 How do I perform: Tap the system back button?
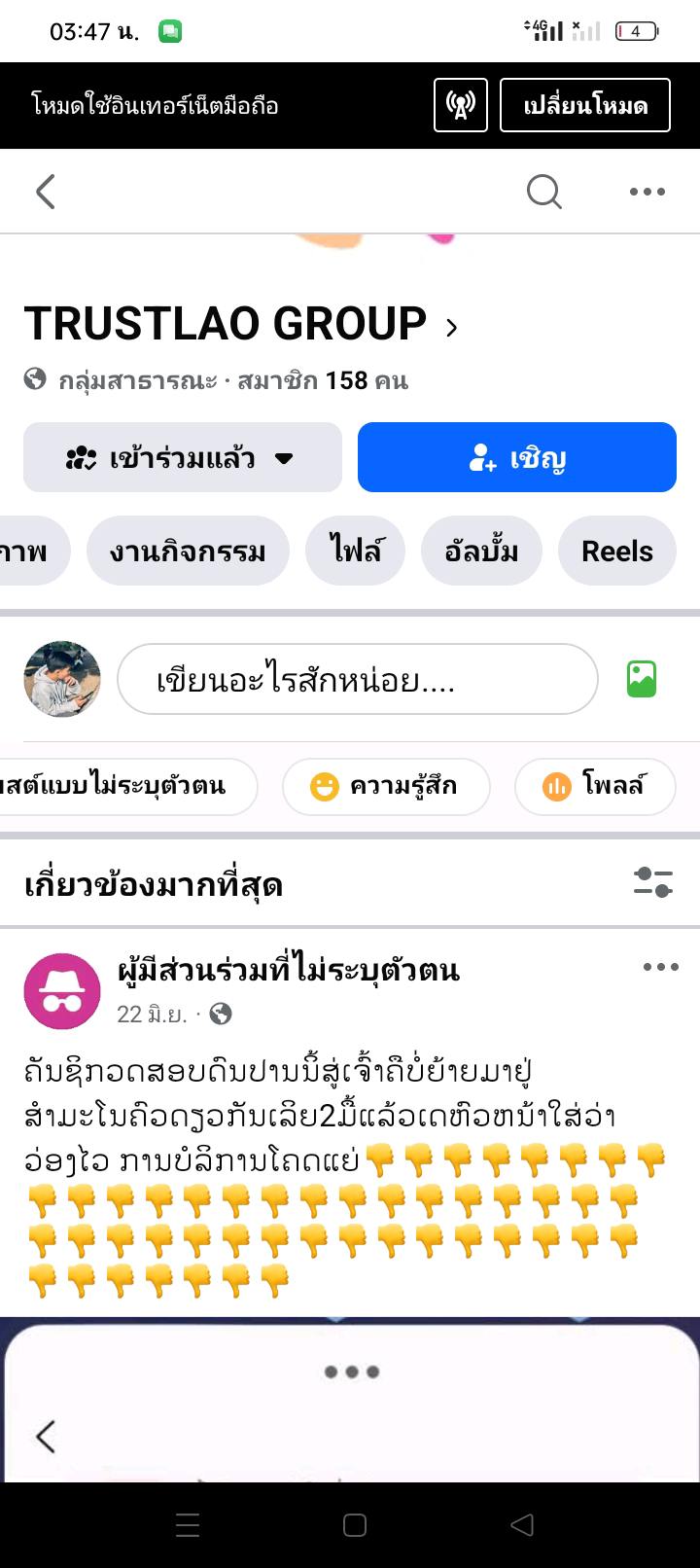(522, 1525)
